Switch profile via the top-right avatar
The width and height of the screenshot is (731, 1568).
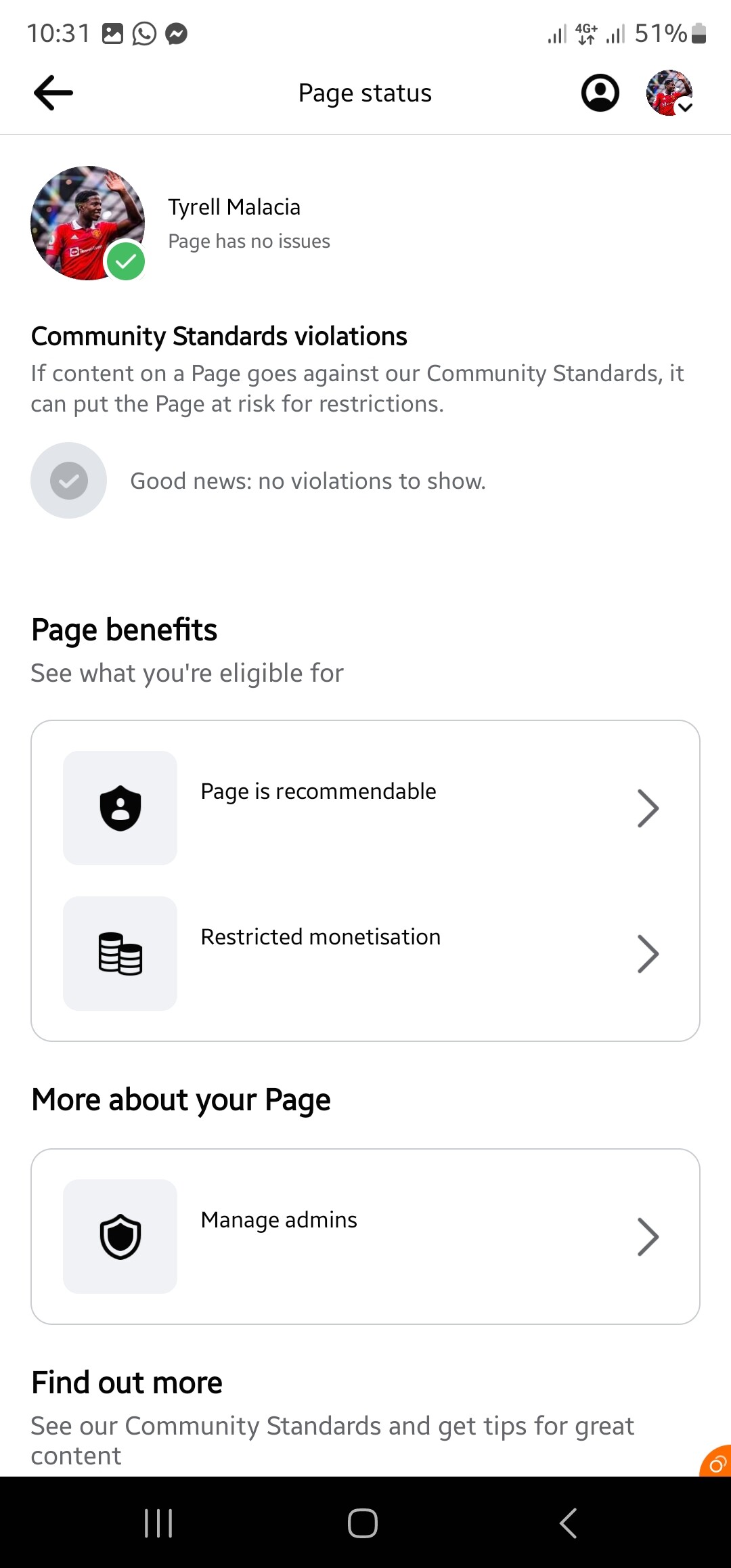pos(669,93)
